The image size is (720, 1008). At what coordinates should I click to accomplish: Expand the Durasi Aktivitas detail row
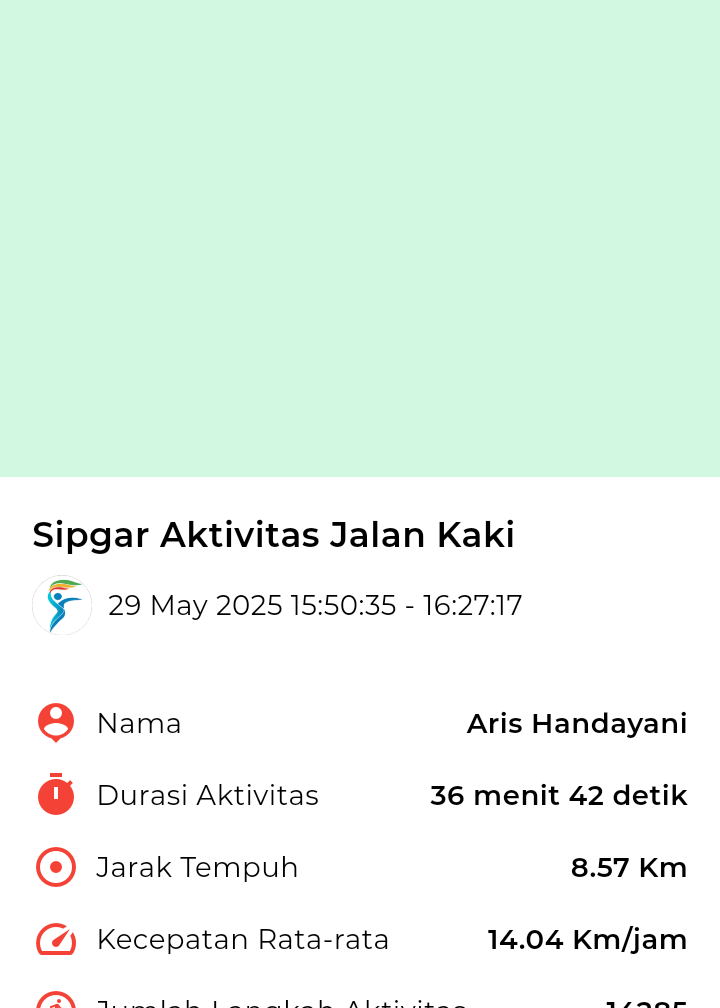(360, 794)
